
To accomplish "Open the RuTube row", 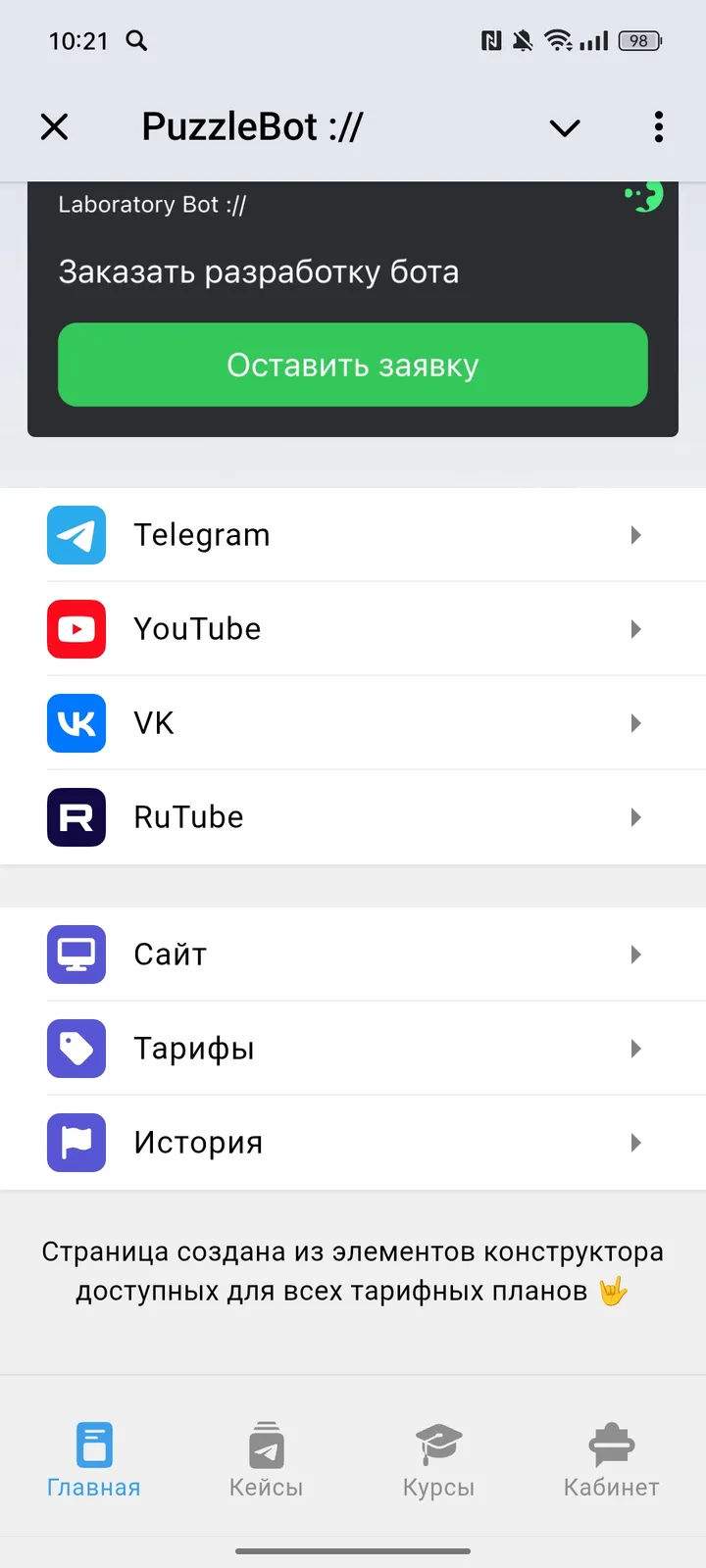I will [x=353, y=817].
